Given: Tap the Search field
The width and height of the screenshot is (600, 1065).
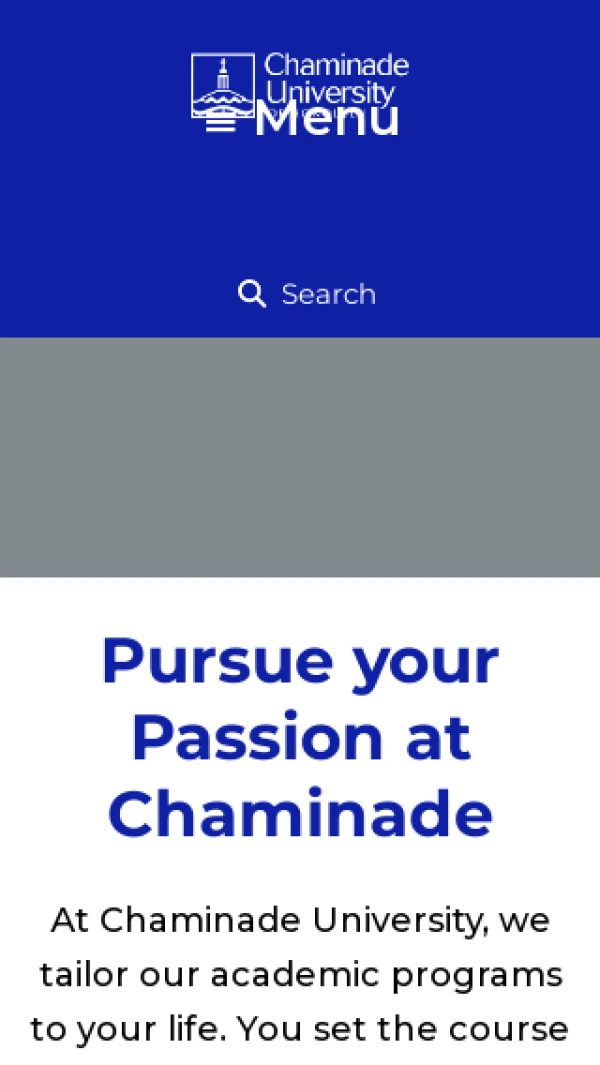Looking at the screenshot, I should 308,294.
